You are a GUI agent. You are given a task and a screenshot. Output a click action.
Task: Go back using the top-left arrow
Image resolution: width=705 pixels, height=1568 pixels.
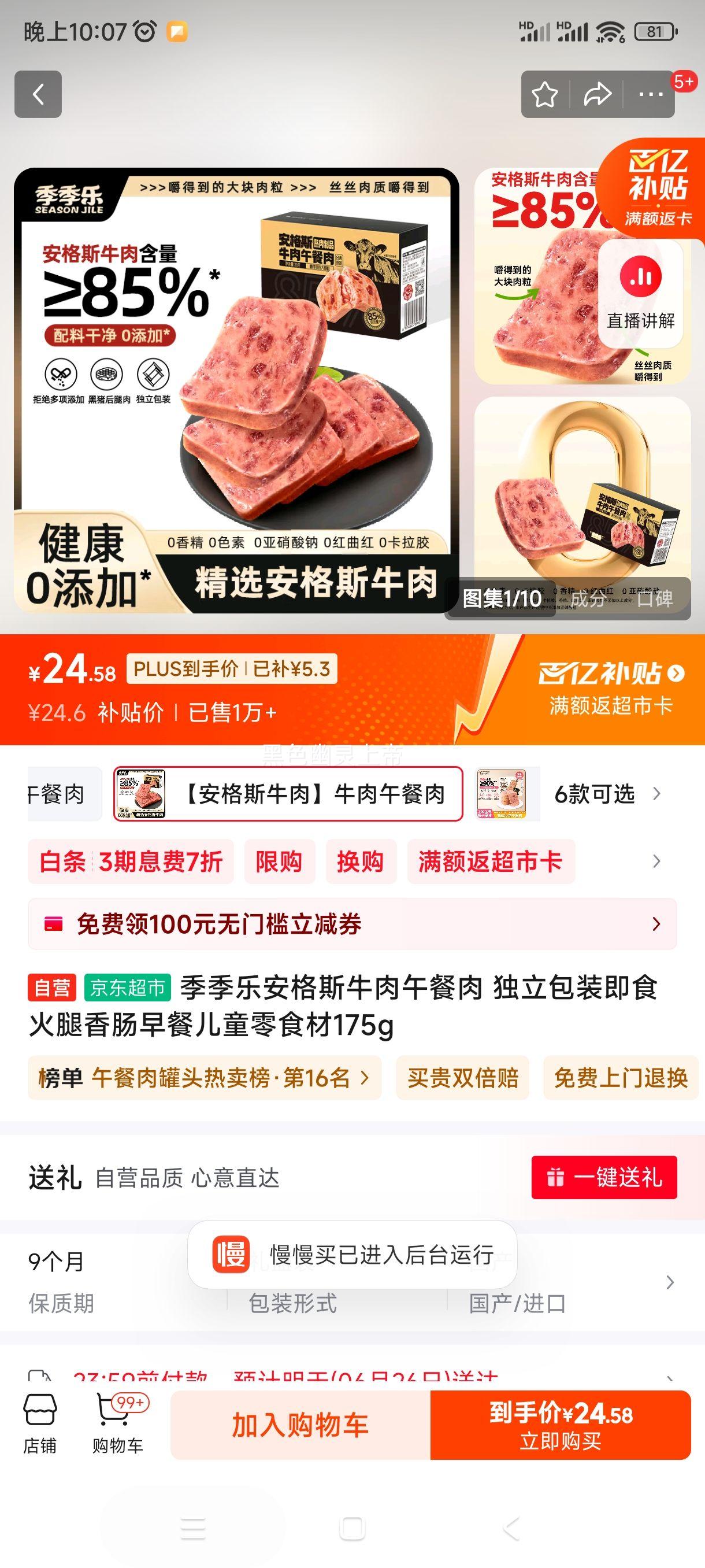tap(38, 94)
